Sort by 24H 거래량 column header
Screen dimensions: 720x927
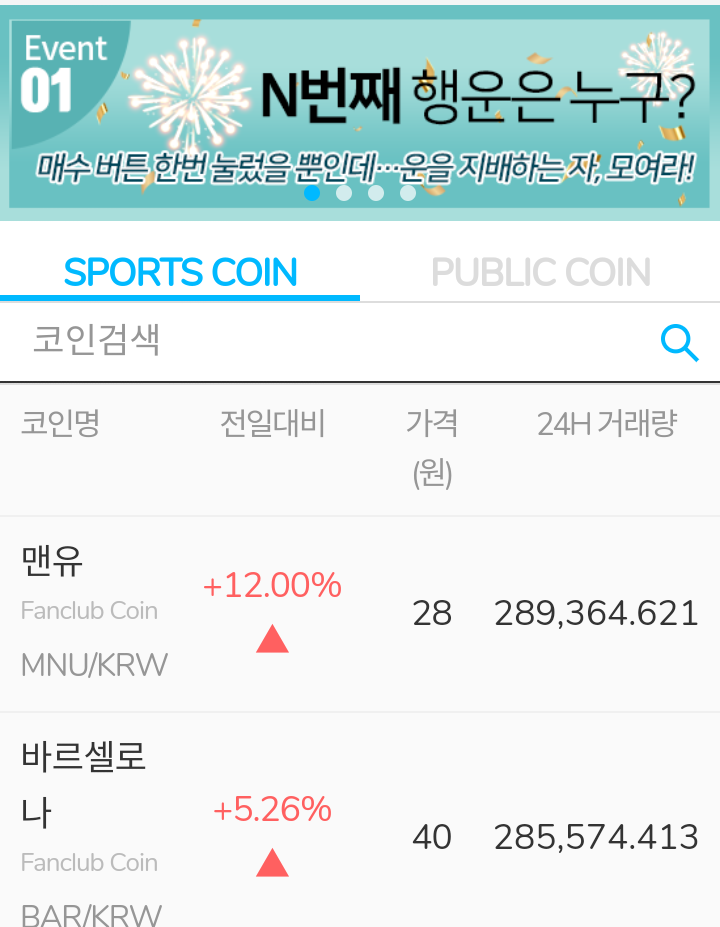coord(606,424)
